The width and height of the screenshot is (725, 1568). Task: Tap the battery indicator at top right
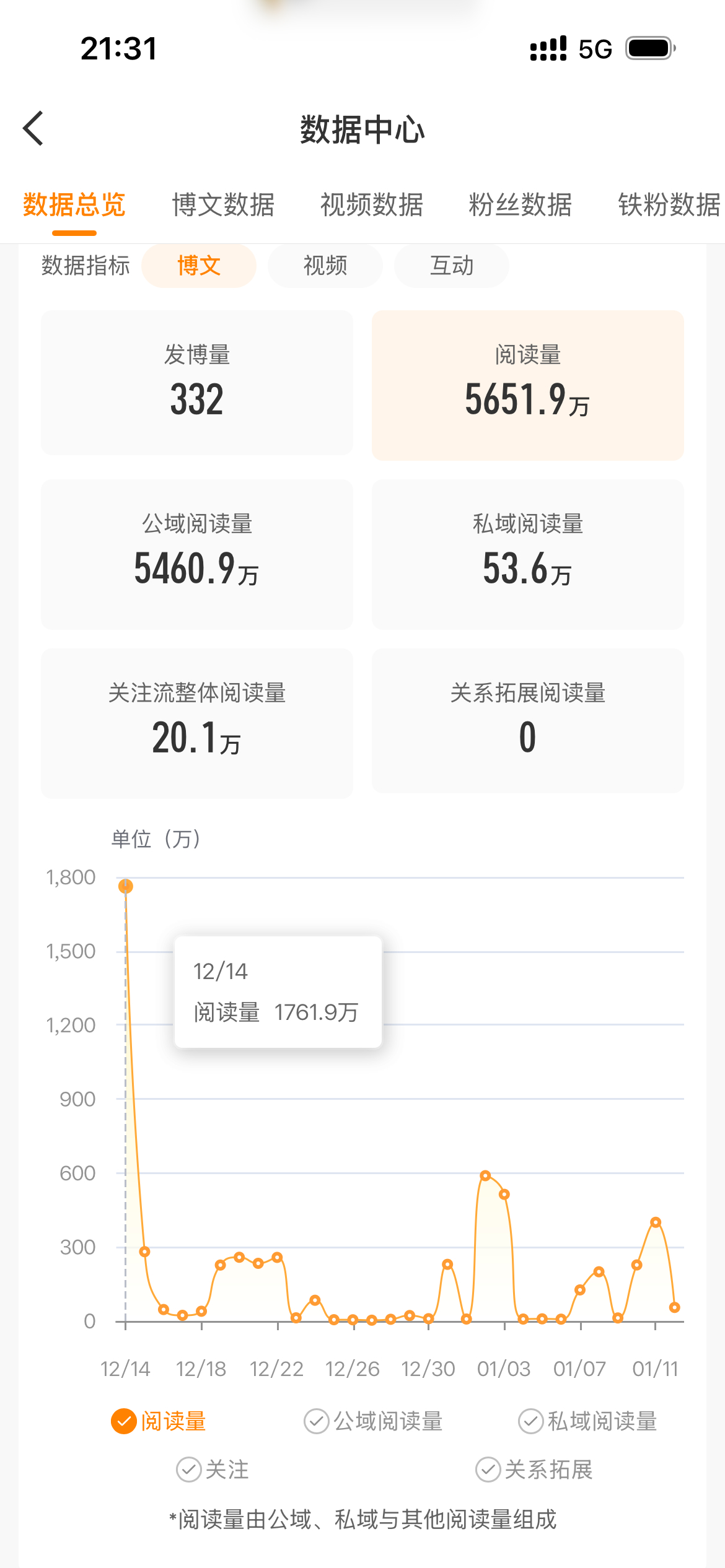click(648, 48)
